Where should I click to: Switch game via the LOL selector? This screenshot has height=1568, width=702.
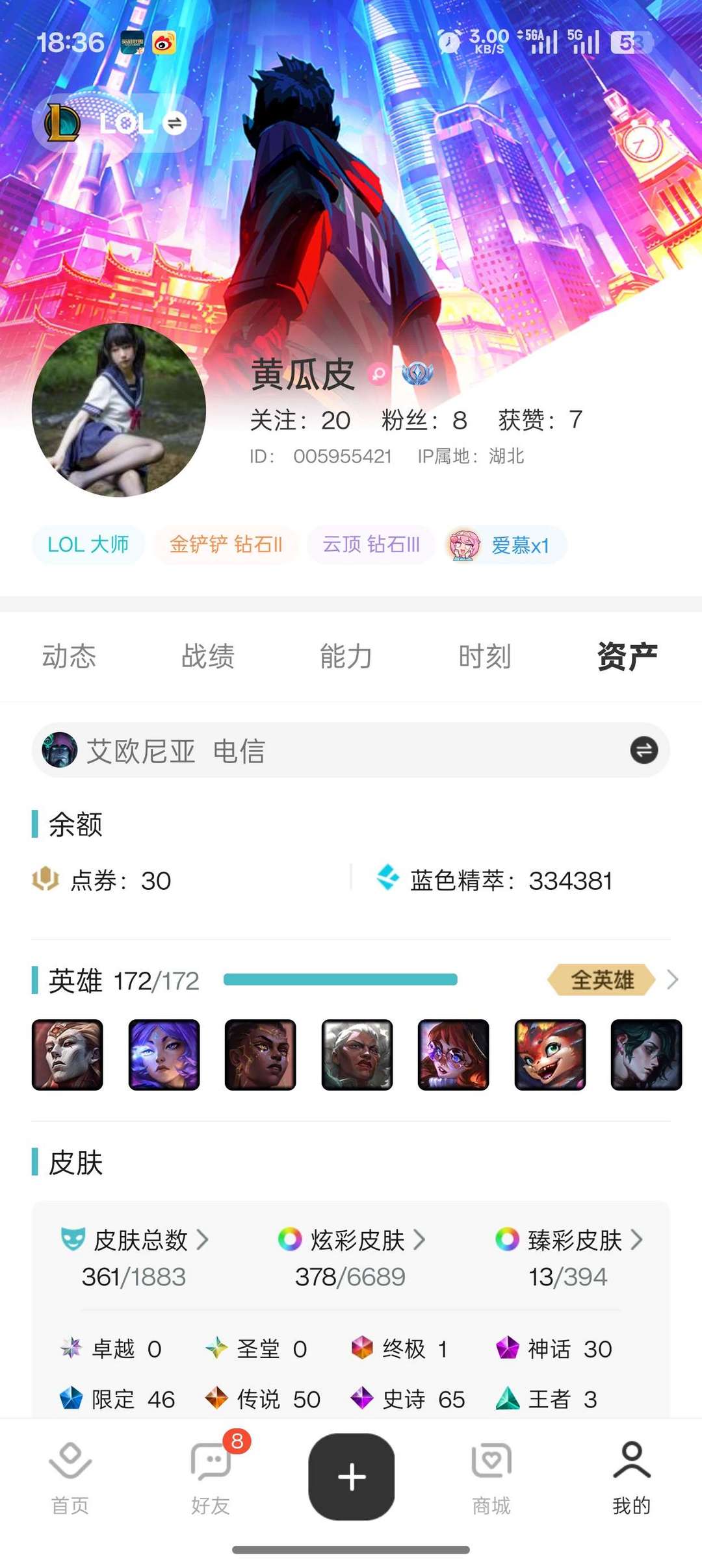(117, 123)
